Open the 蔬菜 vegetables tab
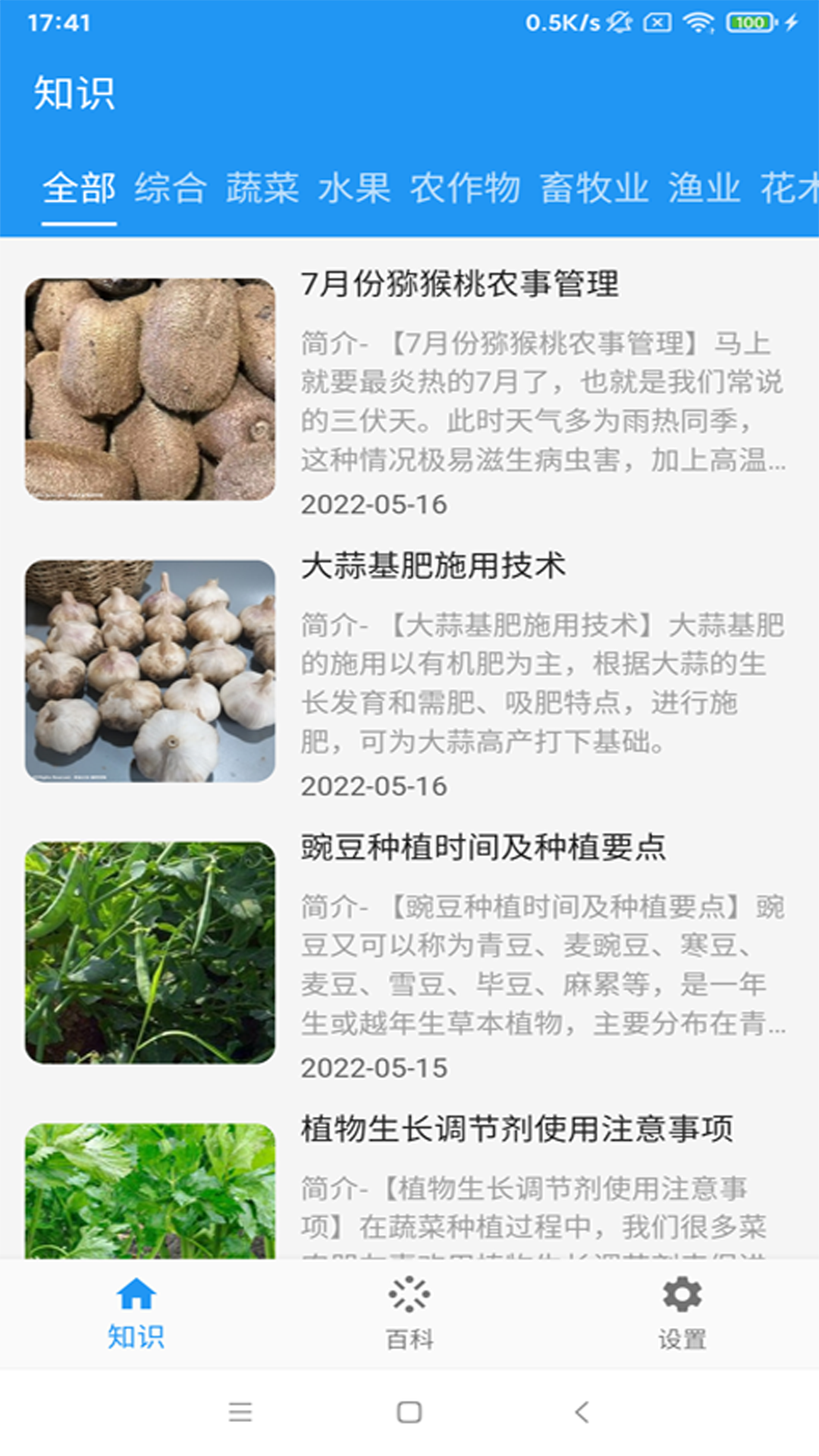This screenshot has height=1456, width=819. coord(262,188)
